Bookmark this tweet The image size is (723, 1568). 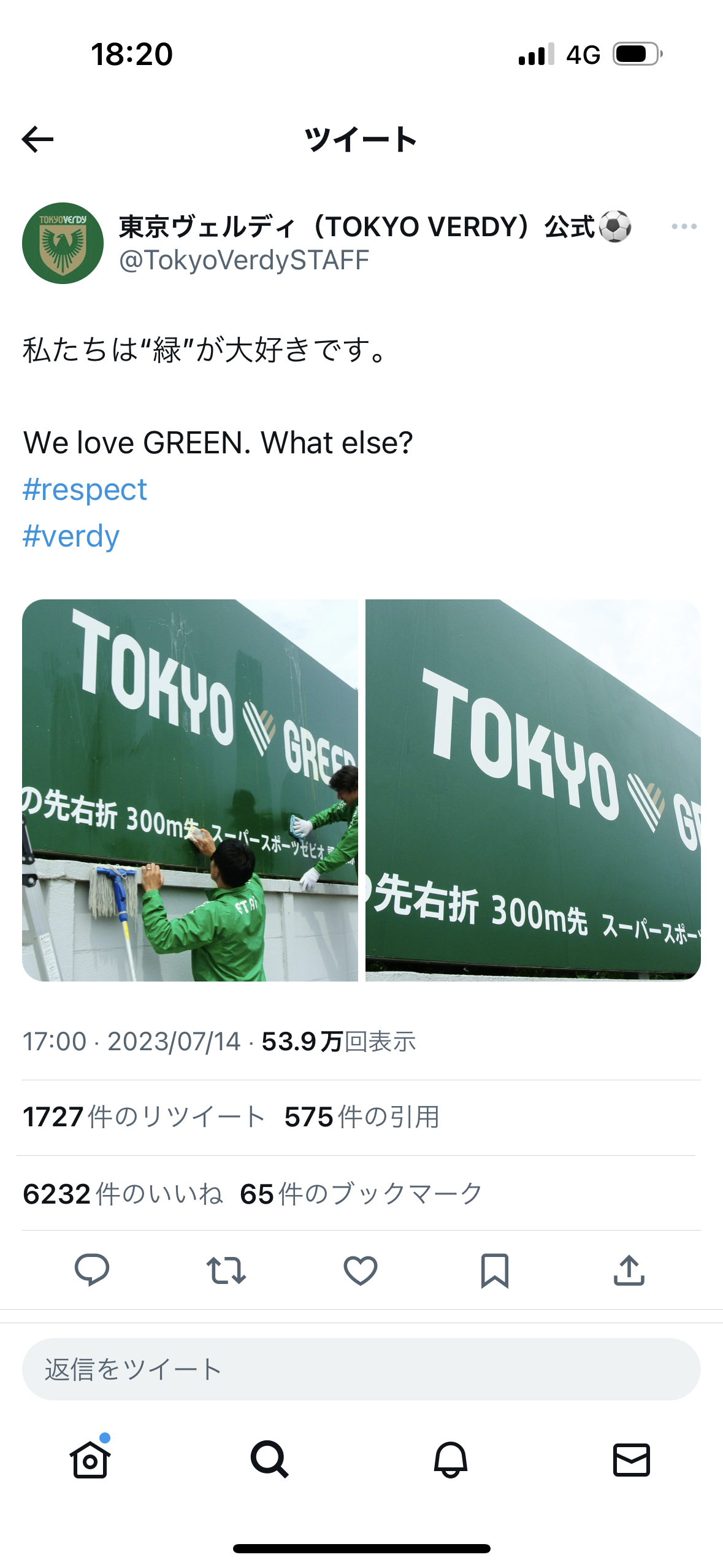pyautogui.click(x=495, y=1270)
